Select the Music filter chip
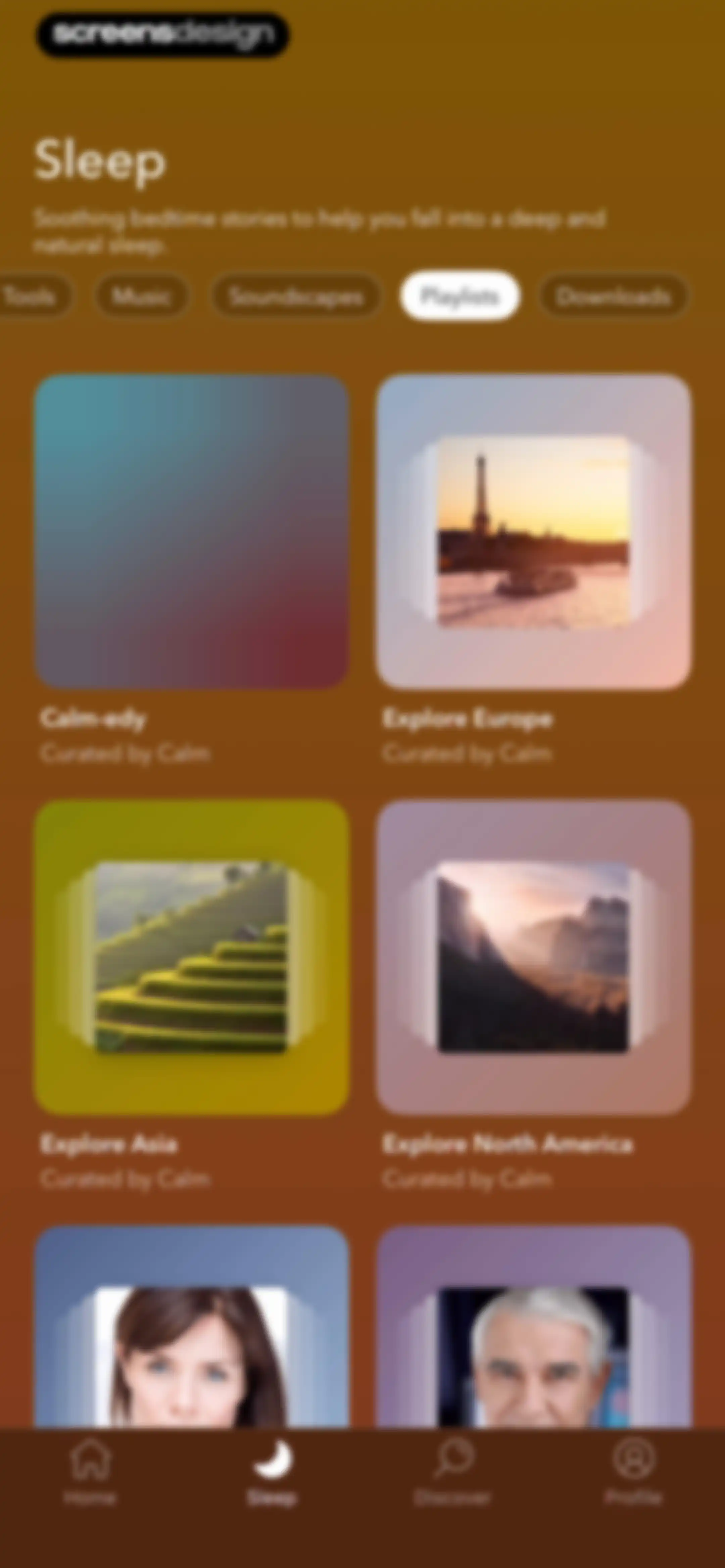The height and width of the screenshot is (1568, 725). tap(141, 296)
